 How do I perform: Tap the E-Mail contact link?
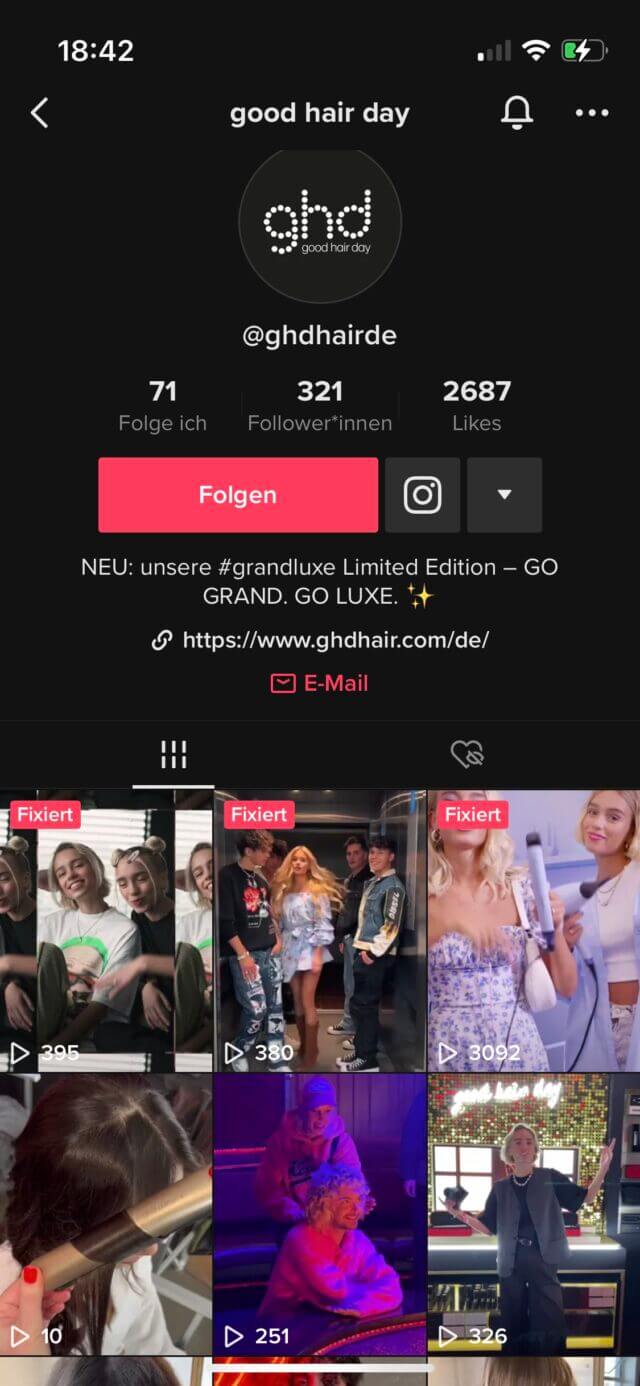coord(320,683)
